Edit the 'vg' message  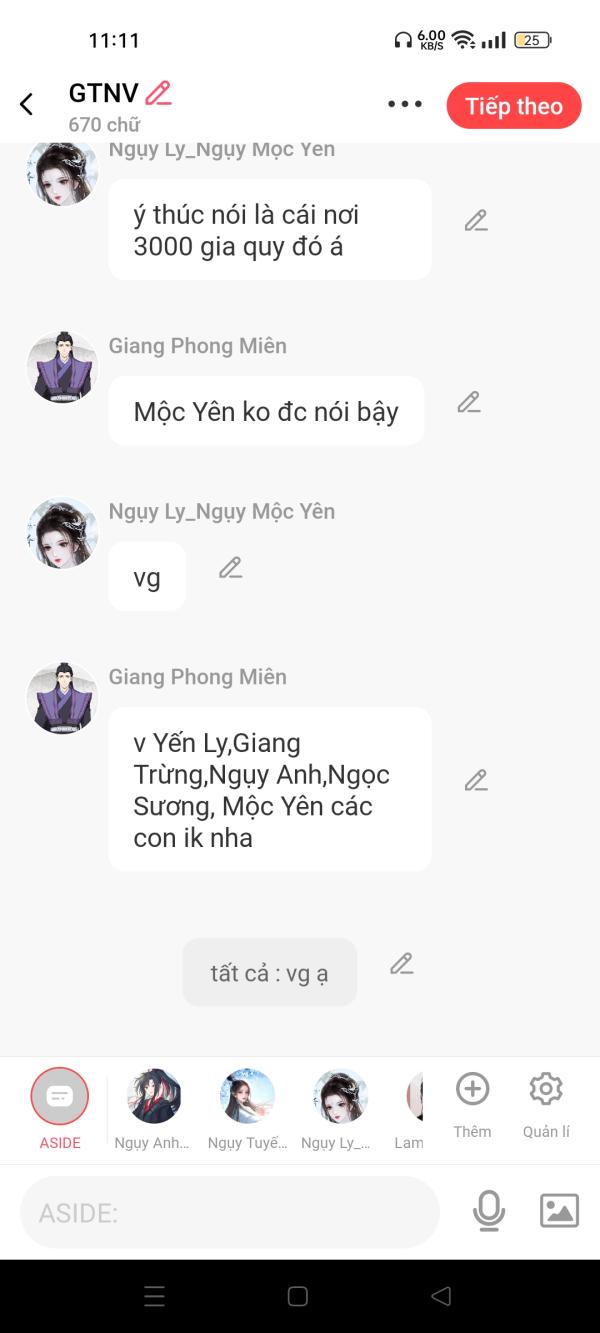coord(231,568)
